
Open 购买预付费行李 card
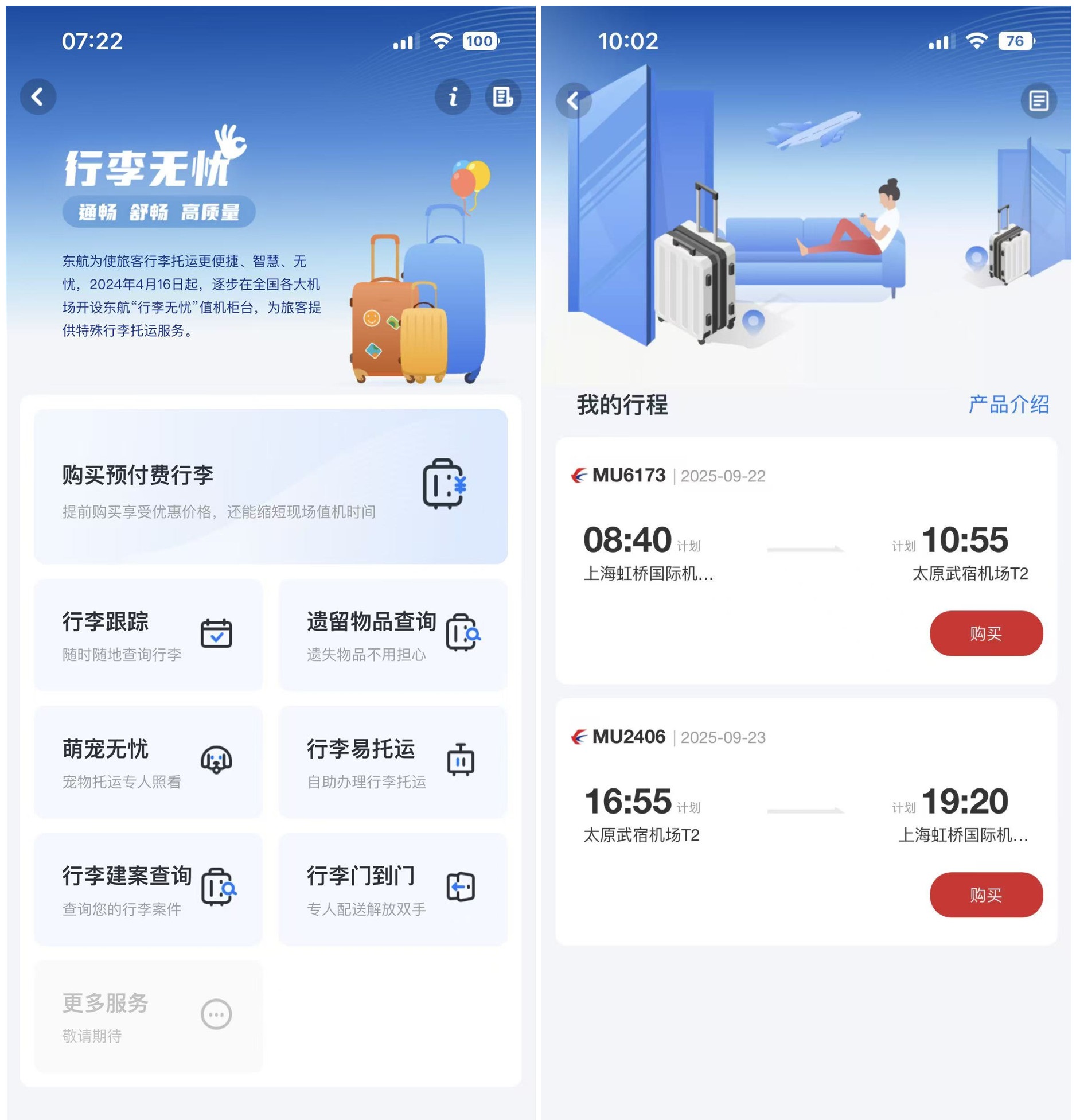270,486
